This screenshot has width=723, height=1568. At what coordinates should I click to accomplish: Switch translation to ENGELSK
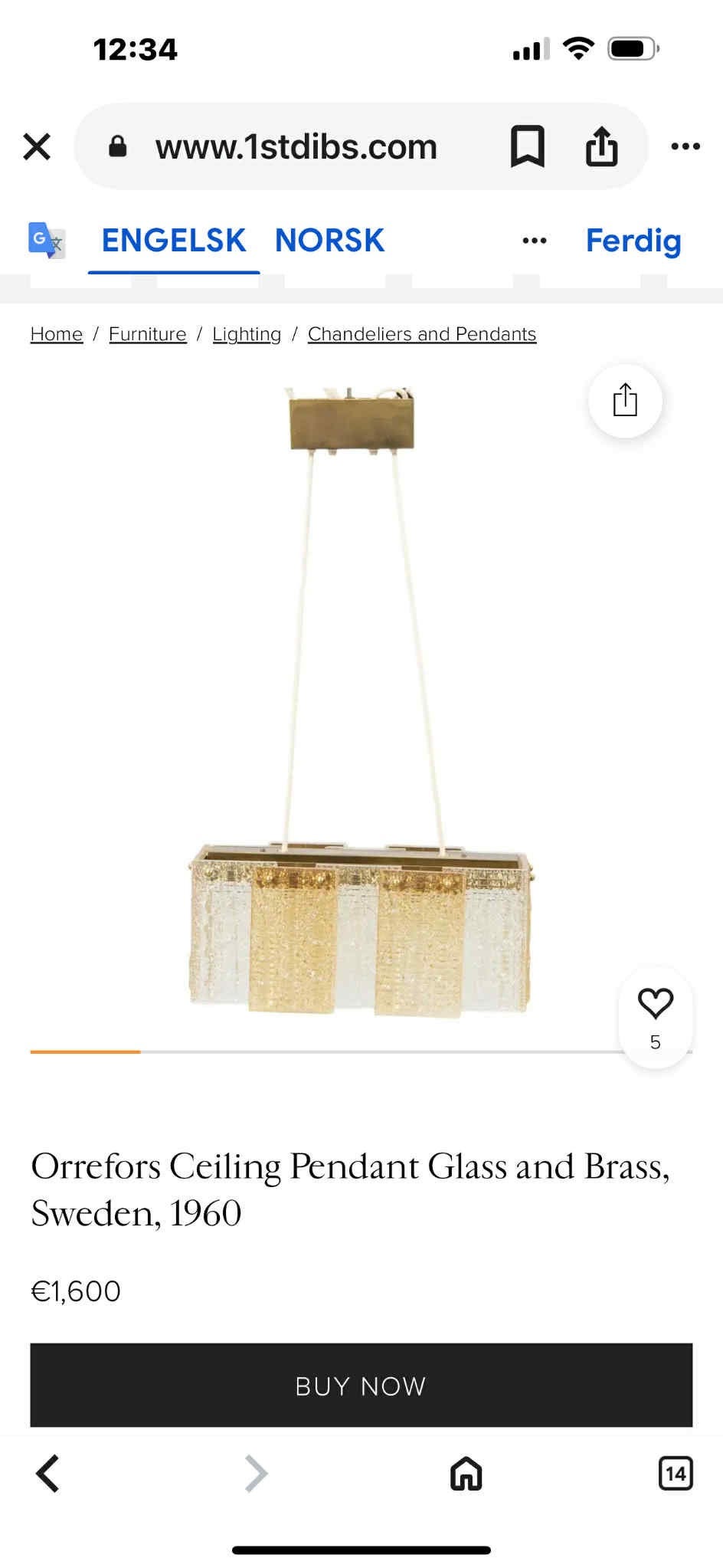pyautogui.click(x=173, y=241)
